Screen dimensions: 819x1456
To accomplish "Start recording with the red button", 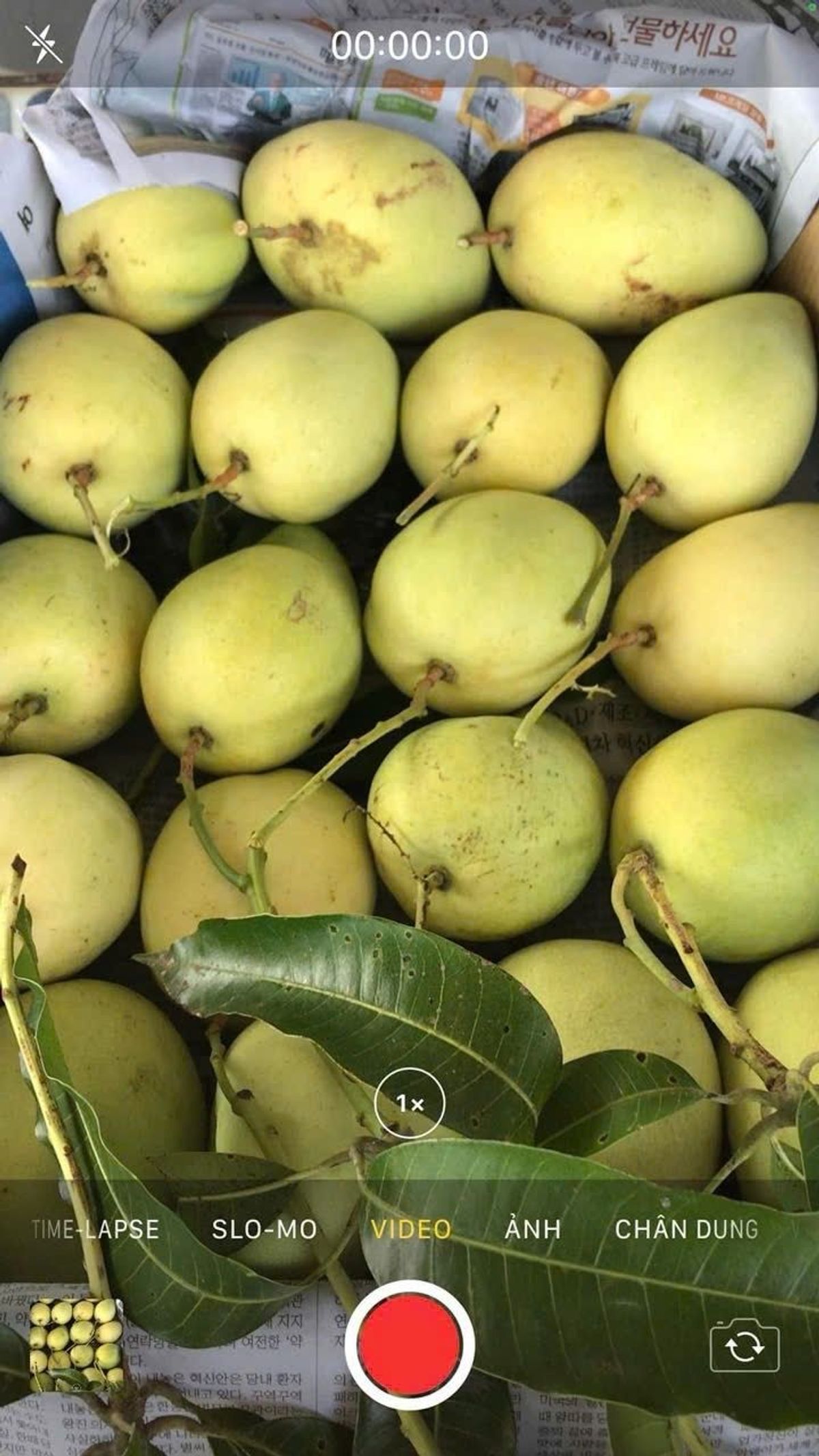I will point(409,1344).
